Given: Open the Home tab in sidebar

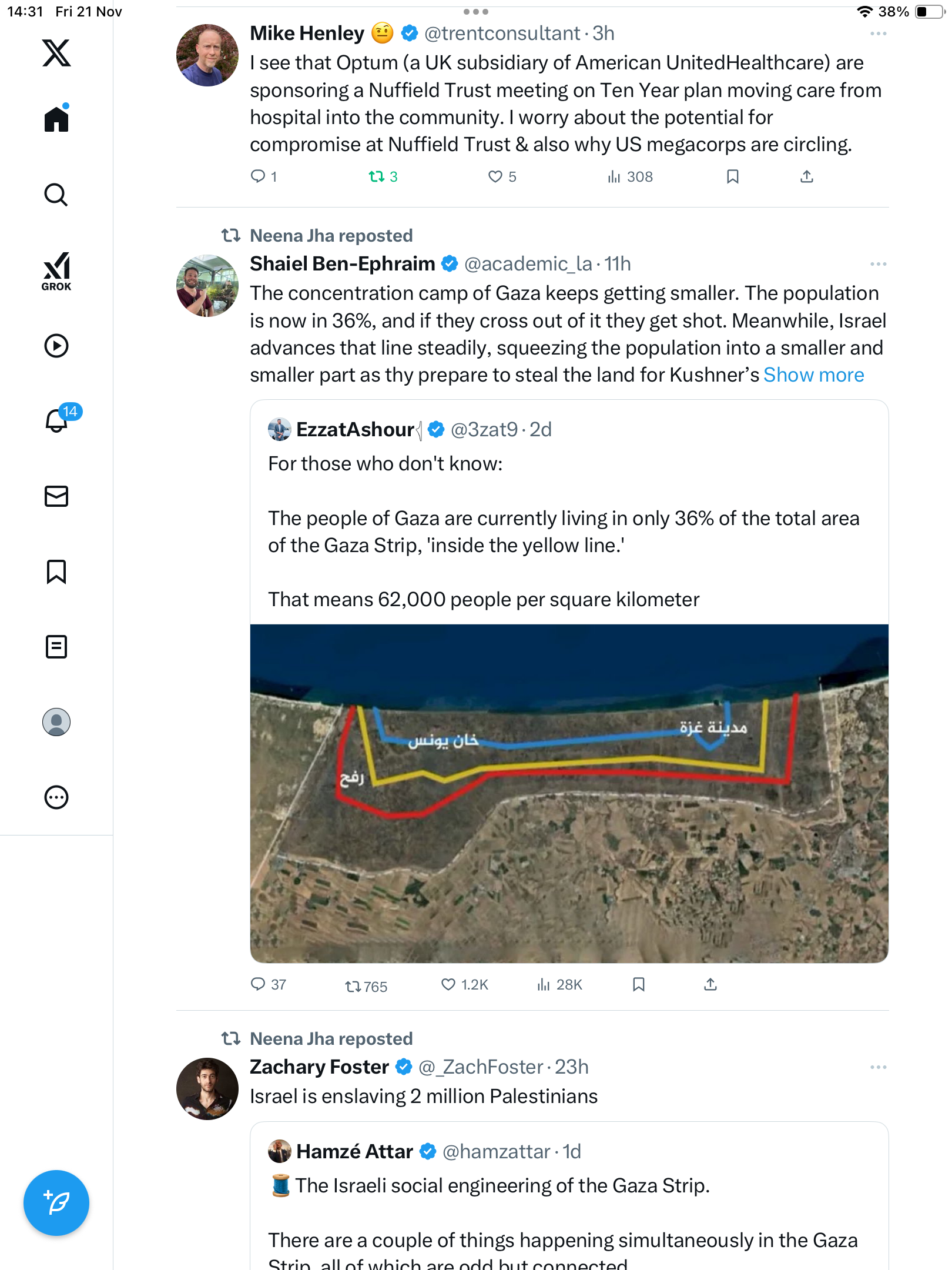Looking at the screenshot, I should click(x=56, y=119).
